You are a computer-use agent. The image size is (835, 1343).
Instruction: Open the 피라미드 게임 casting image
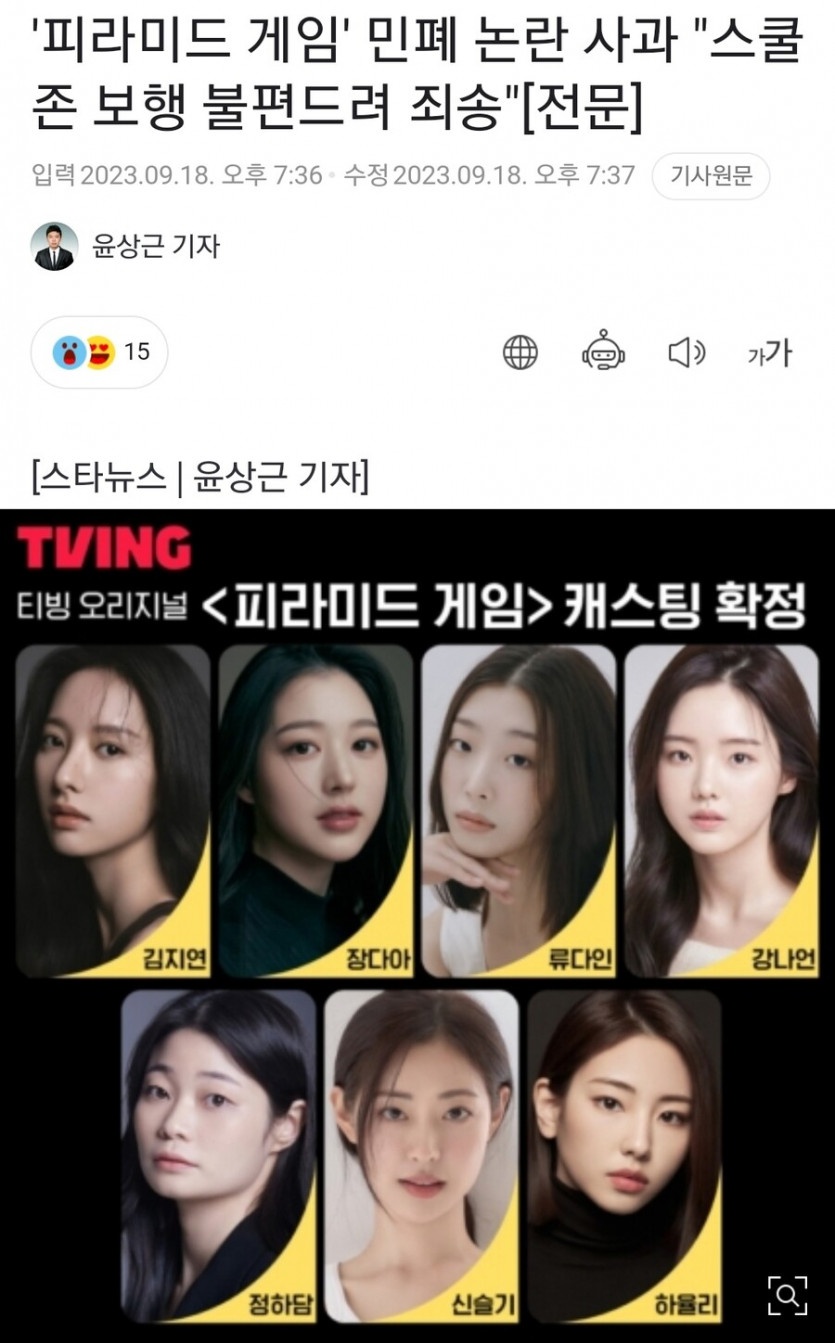(417, 900)
